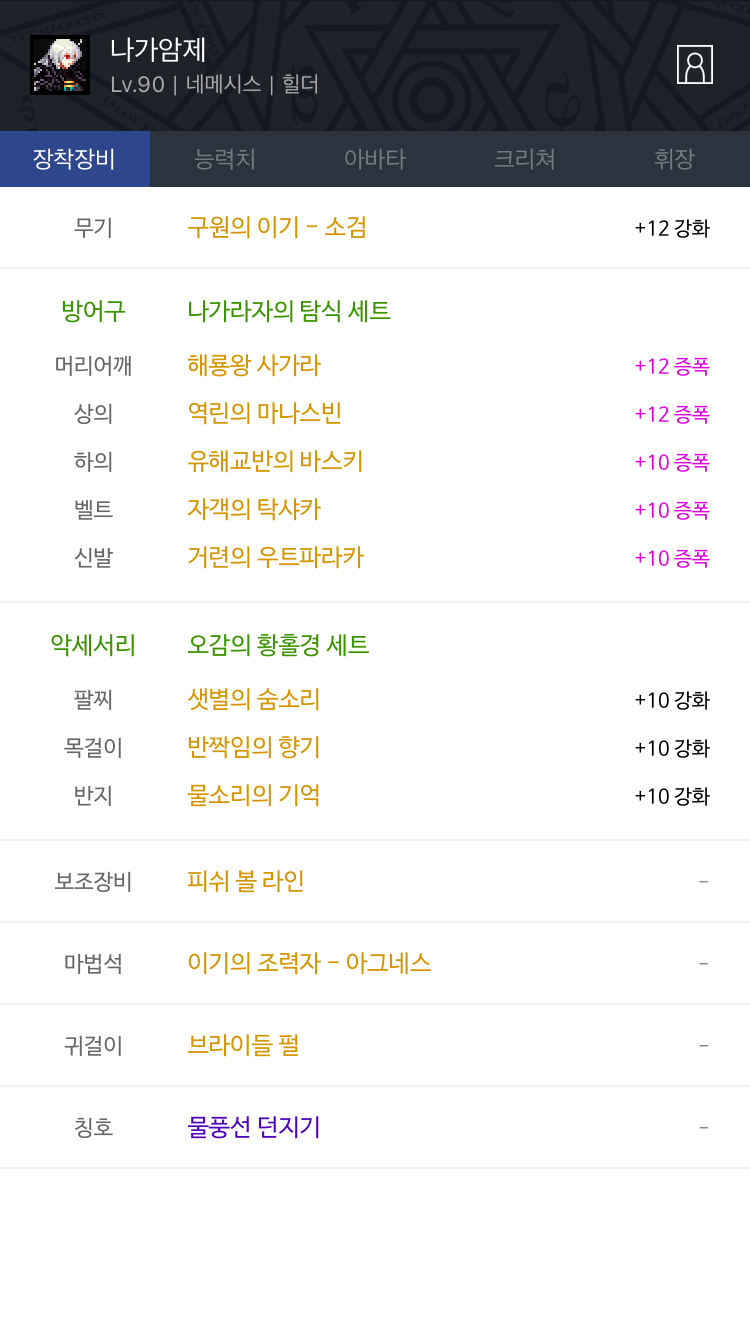750x1334 pixels.
Task: View set 나가라자의 탐식 세트
Action: (289, 311)
